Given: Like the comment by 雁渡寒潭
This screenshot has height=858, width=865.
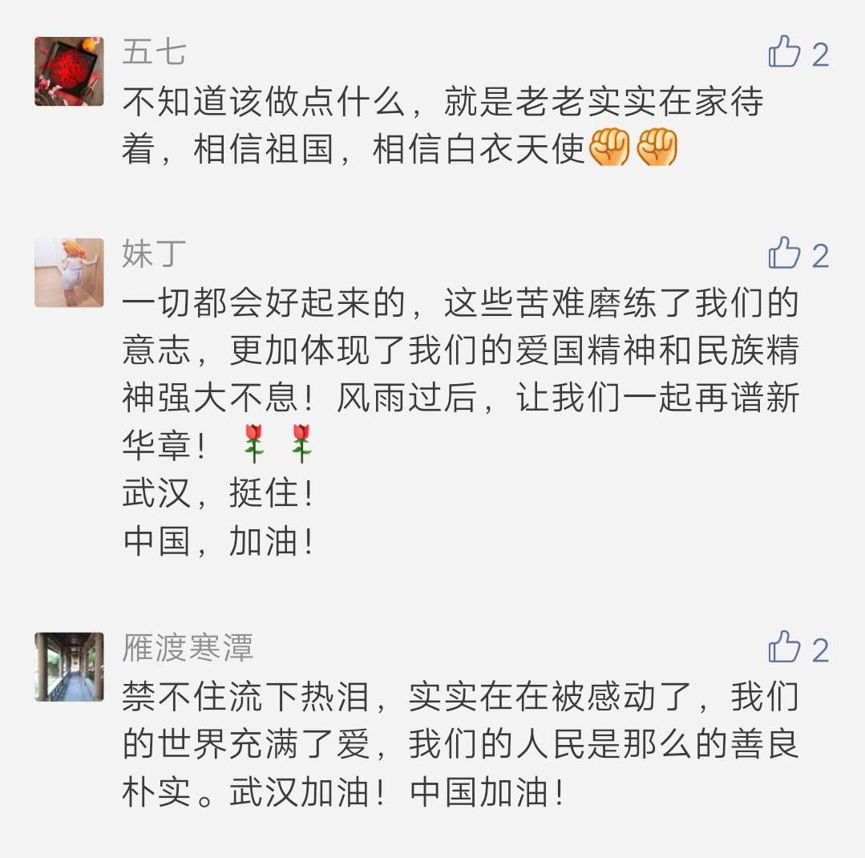Looking at the screenshot, I should [785, 648].
